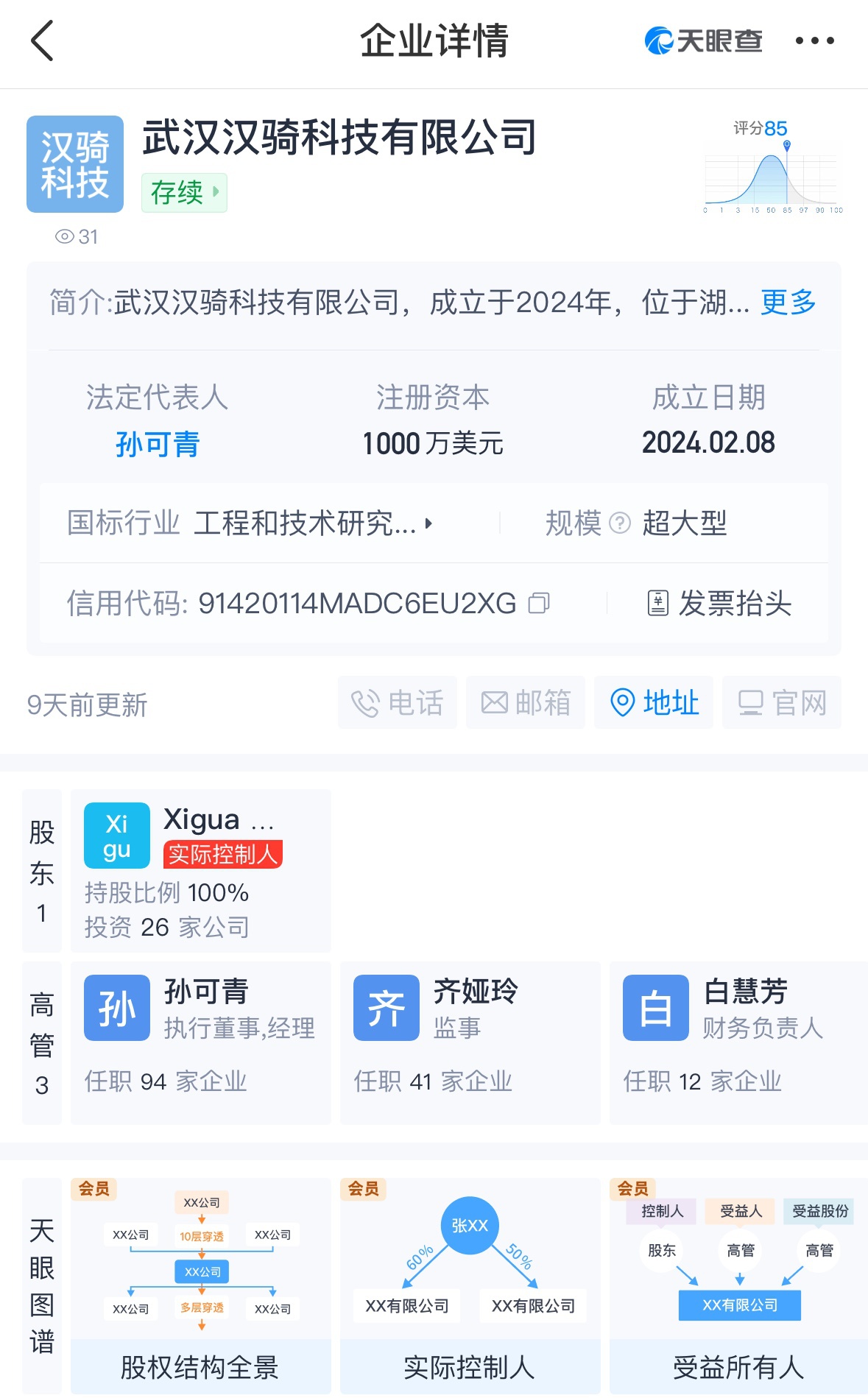Screen dimensions: 868x1398
Task: Tap the 电话 phone button
Action: tap(398, 703)
